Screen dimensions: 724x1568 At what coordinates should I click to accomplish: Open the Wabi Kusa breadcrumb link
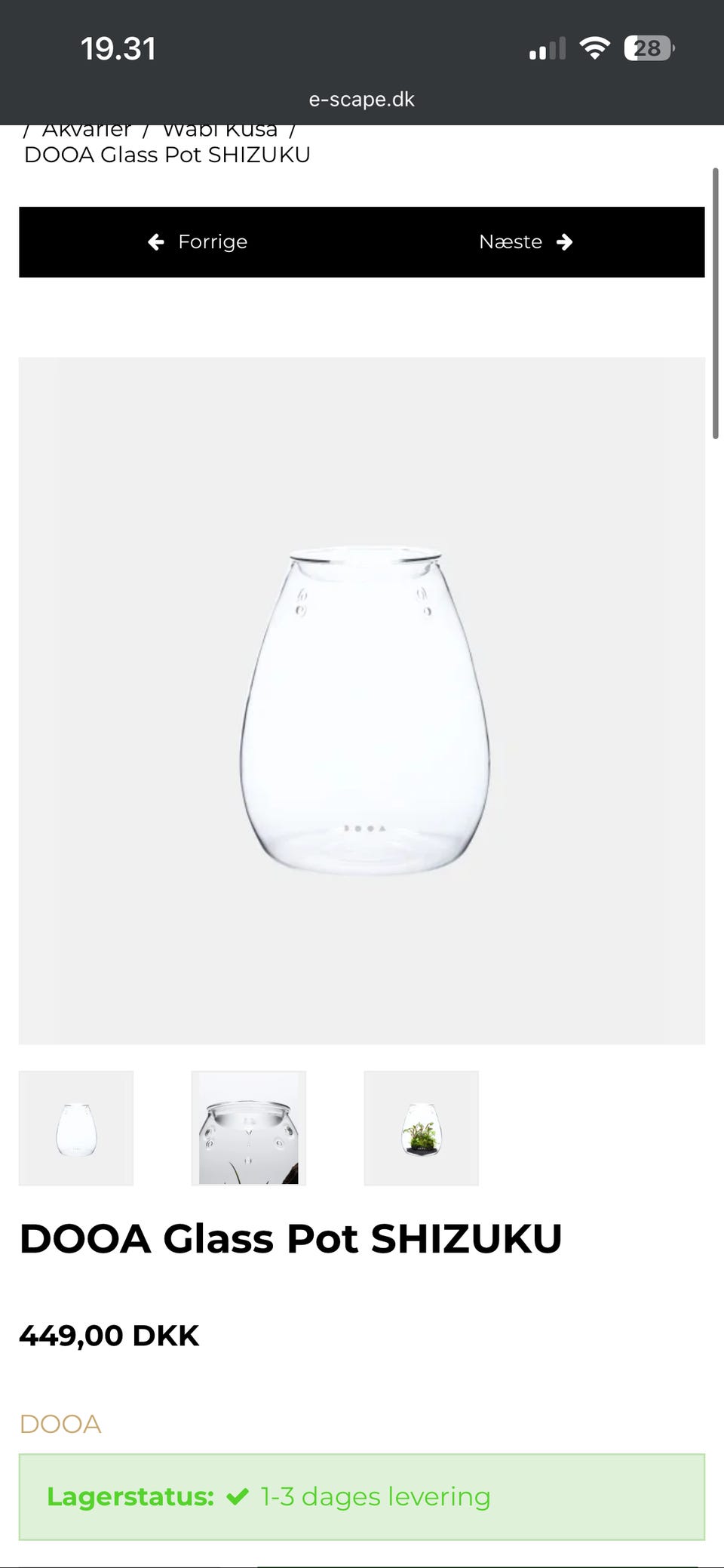(219, 132)
